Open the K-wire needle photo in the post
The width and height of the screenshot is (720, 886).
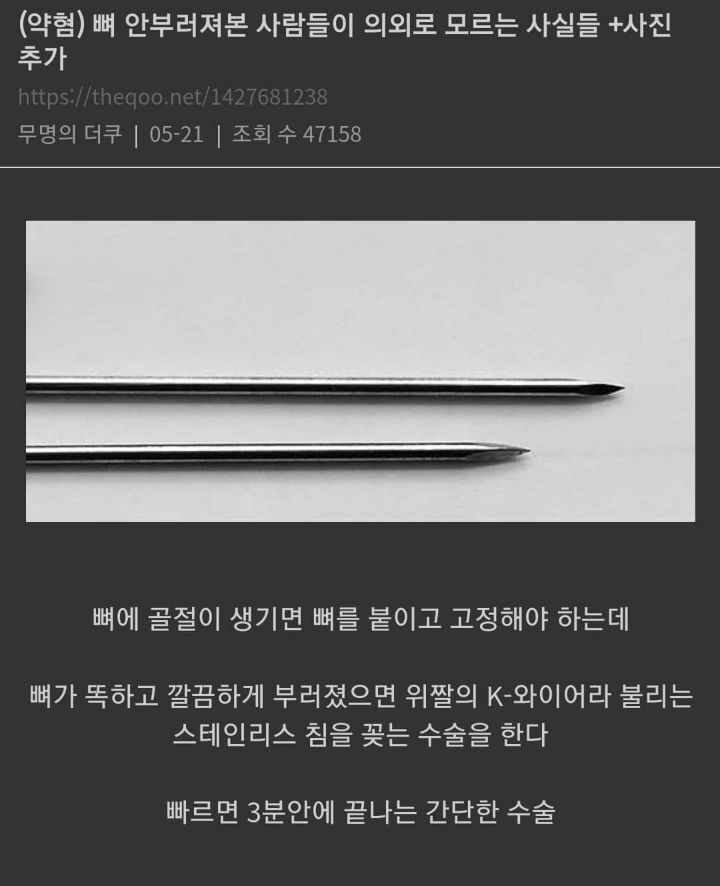click(360, 371)
